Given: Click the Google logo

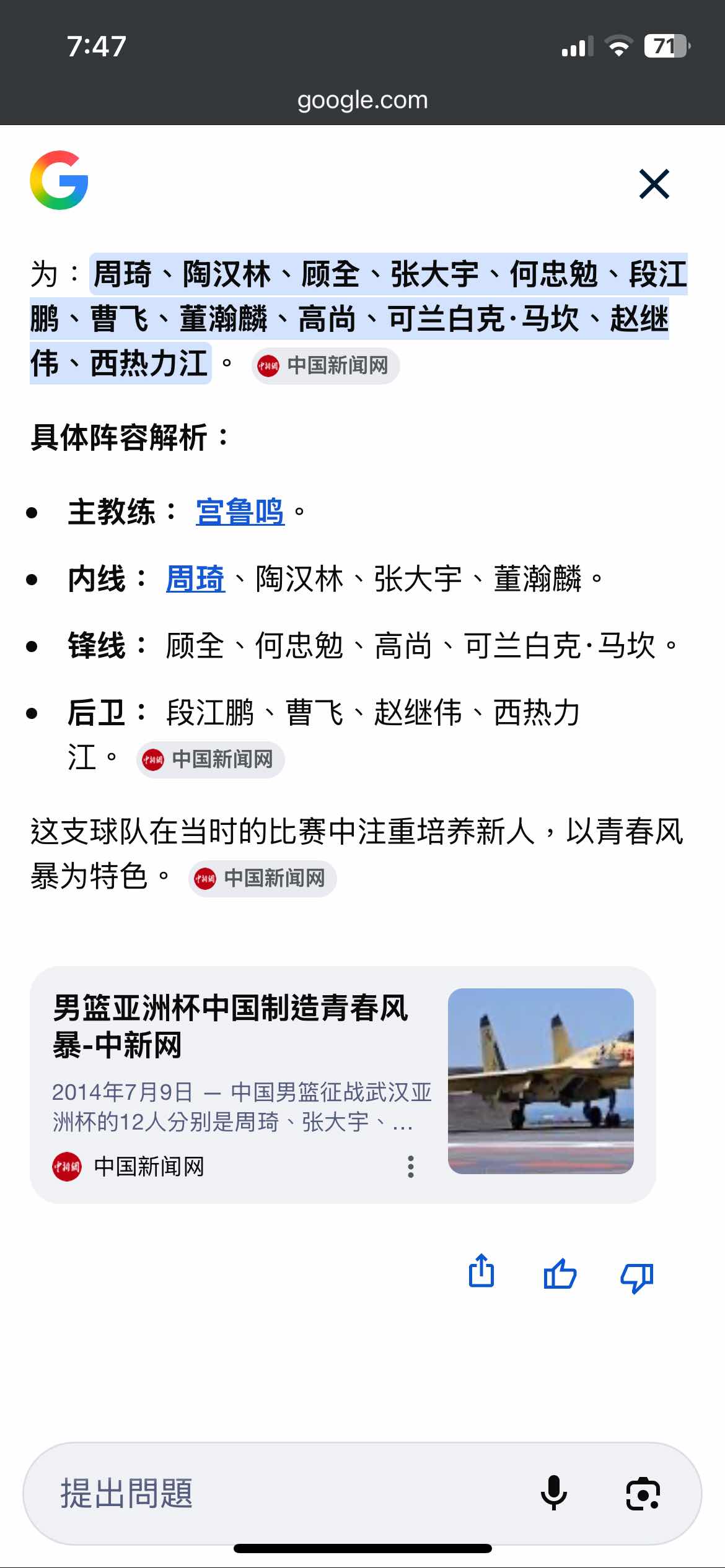Looking at the screenshot, I should tap(60, 183).
